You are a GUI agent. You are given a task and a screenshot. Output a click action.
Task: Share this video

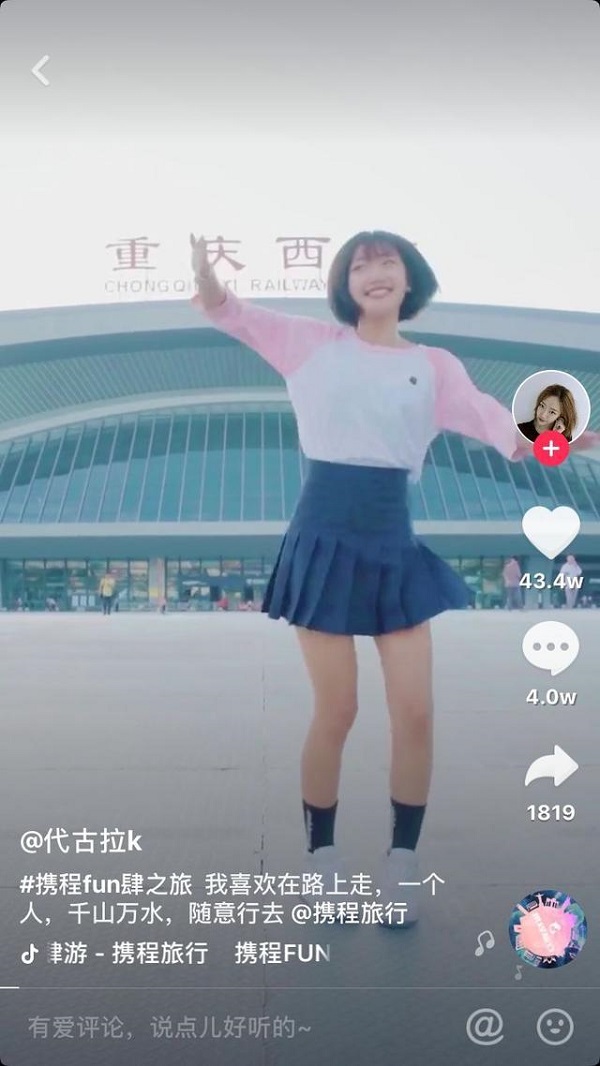pos(551,767)
